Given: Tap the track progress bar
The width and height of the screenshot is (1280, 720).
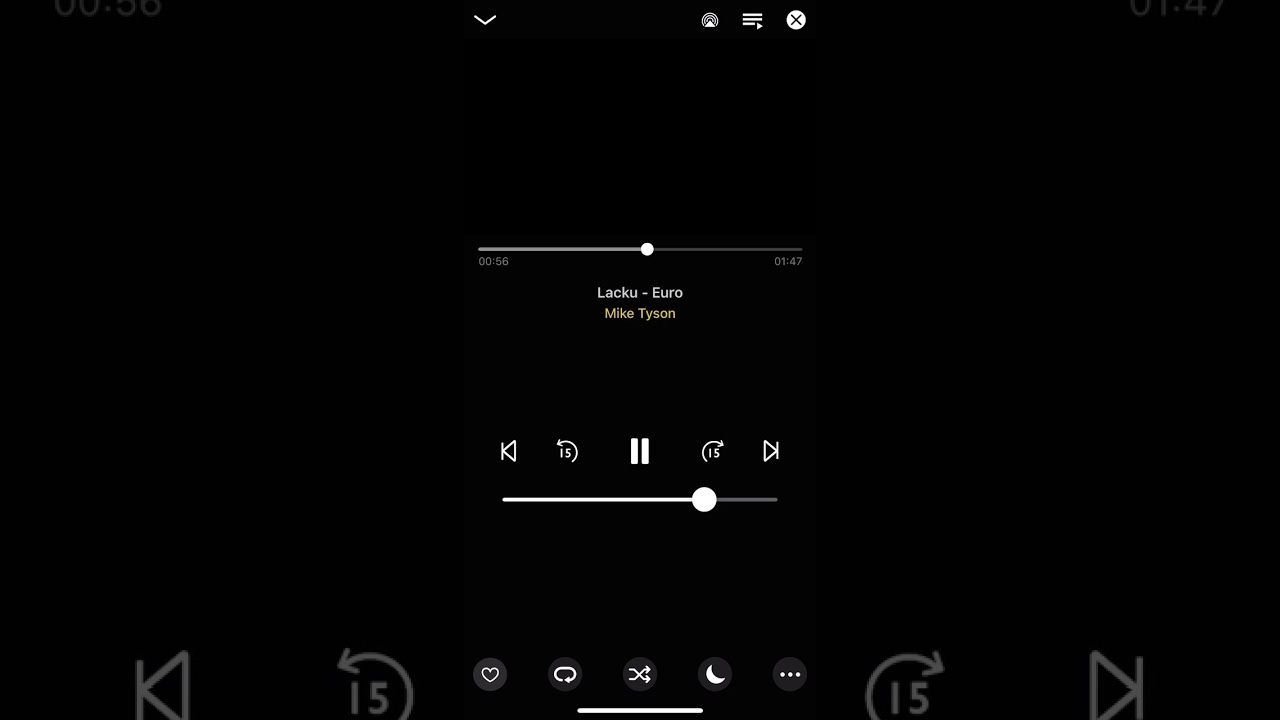Looking at the screenshot, I should click(x=640, y=249).
